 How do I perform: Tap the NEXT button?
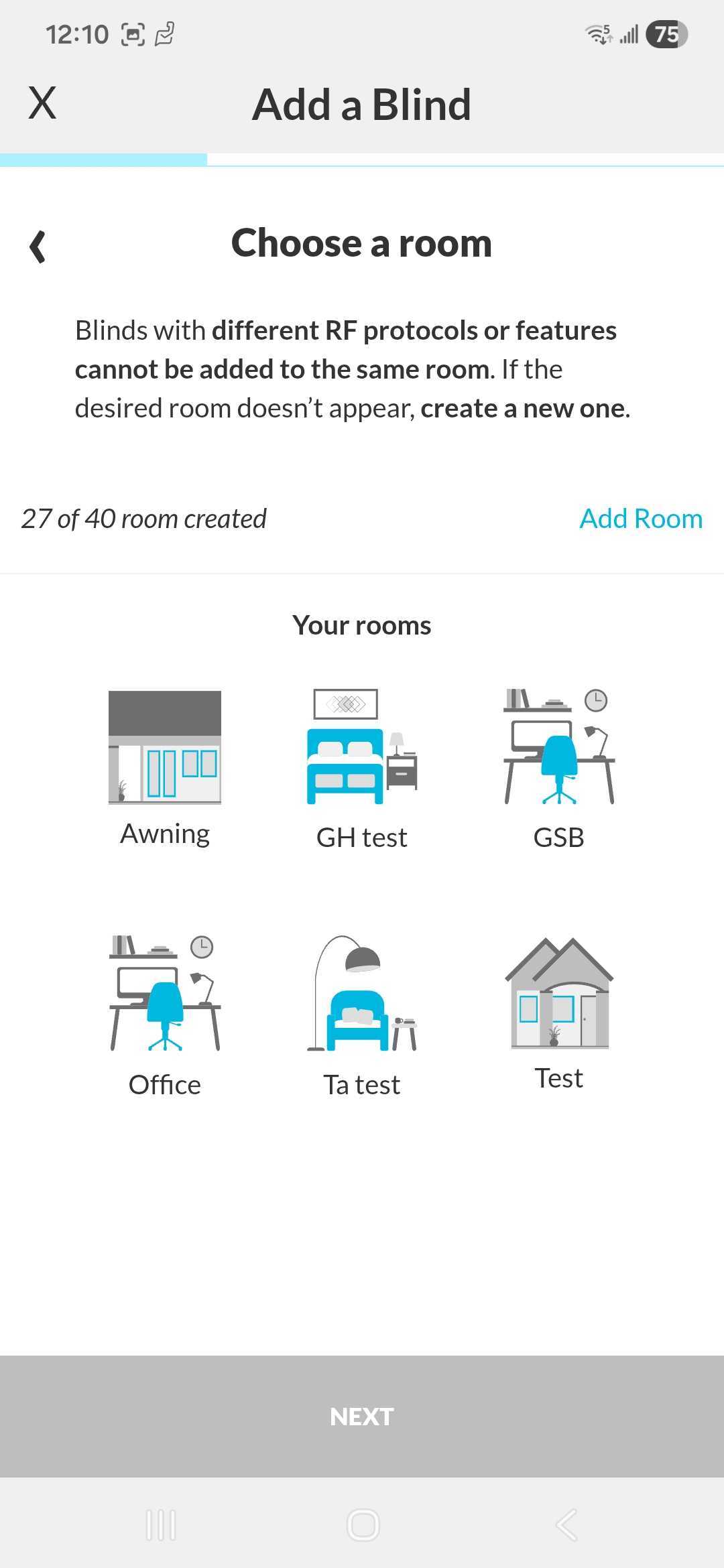[362, 1416]
